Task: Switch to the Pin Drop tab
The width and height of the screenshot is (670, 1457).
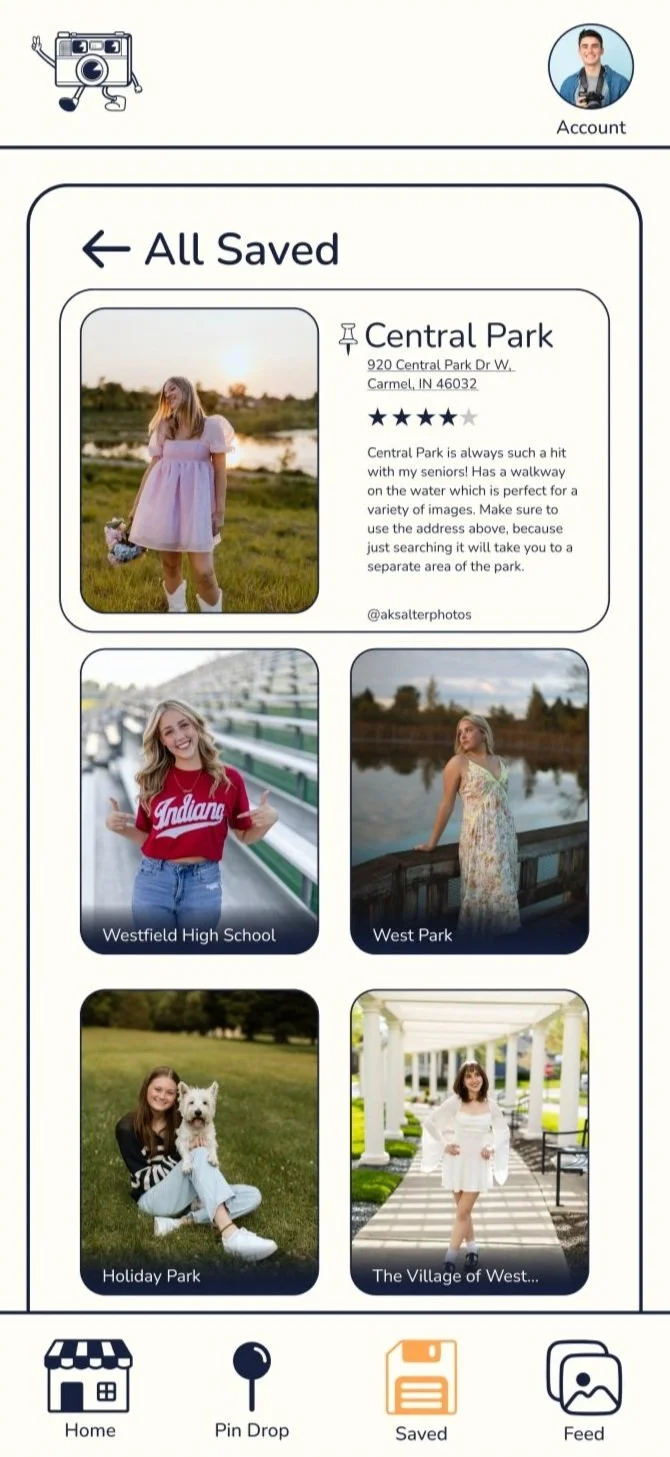Action: pos(251,1388)
